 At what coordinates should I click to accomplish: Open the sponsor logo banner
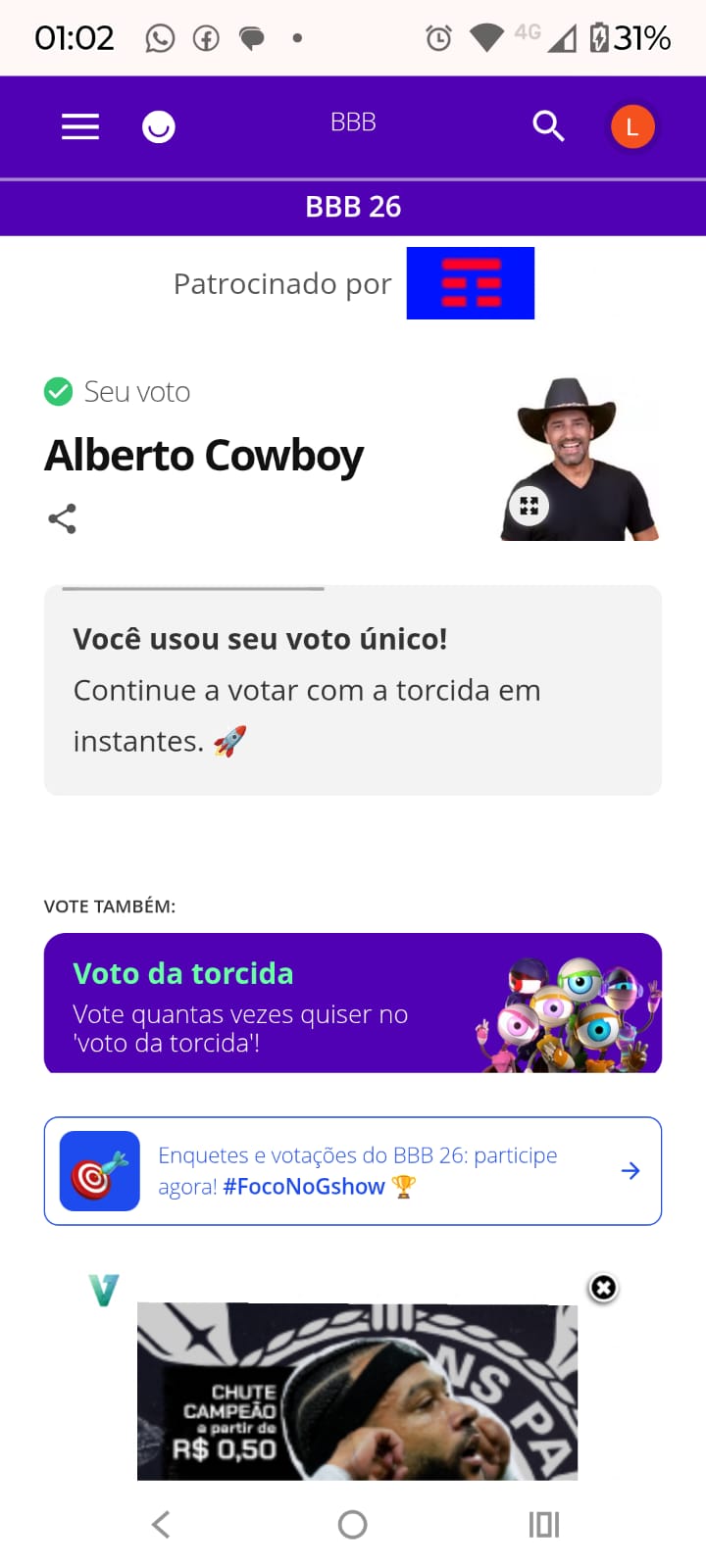click(471, 283)
